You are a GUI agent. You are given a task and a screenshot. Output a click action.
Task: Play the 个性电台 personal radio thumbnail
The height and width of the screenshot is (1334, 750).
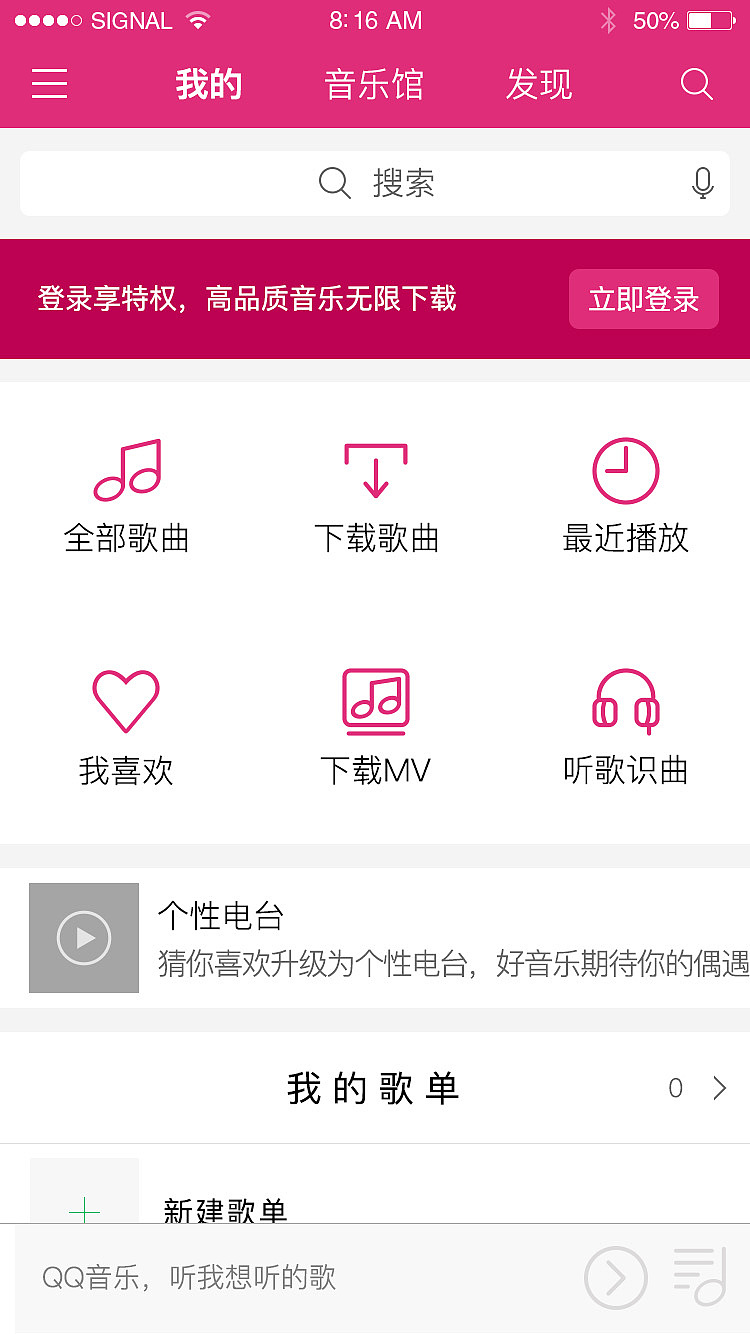tap(84, 938)
